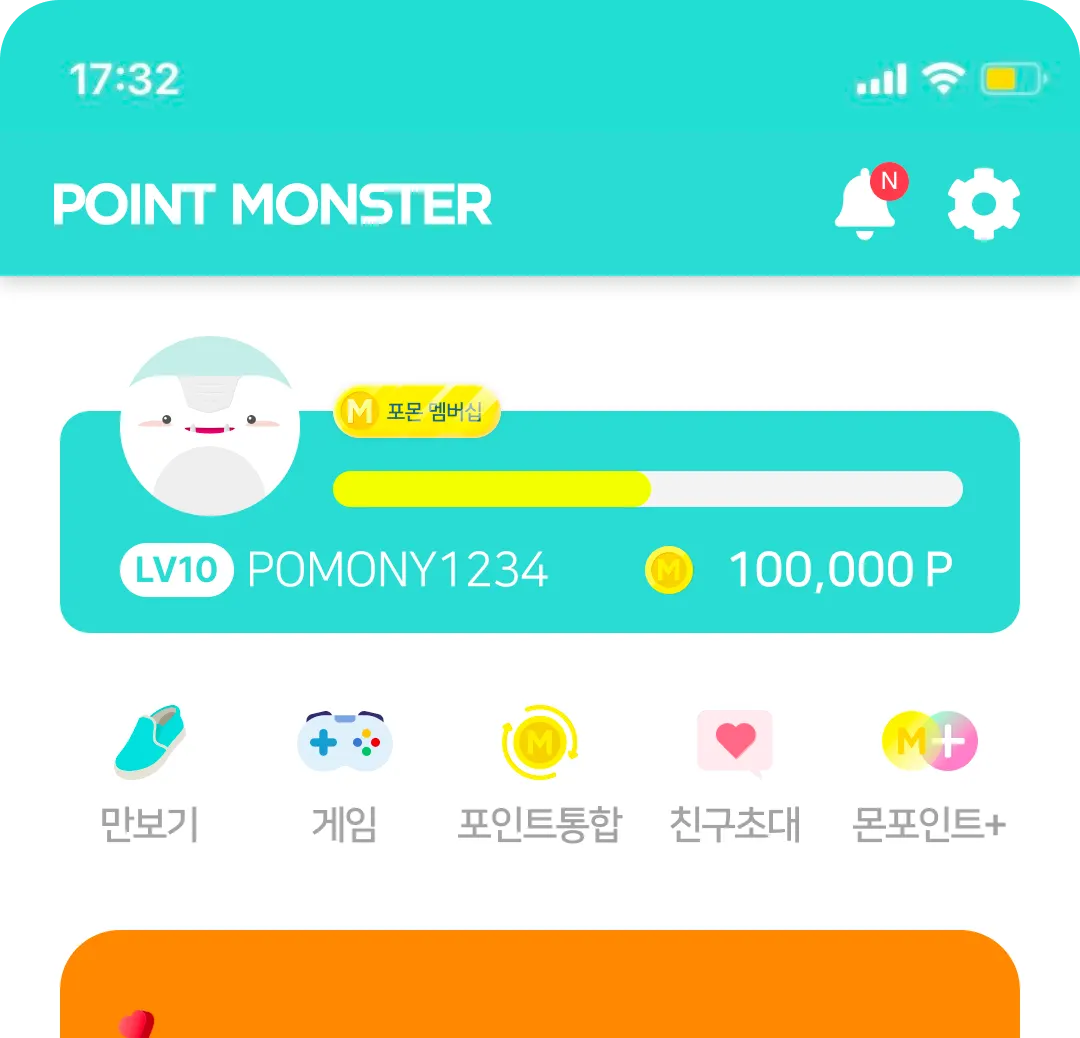Open the orange banner card

click(540, 985)
